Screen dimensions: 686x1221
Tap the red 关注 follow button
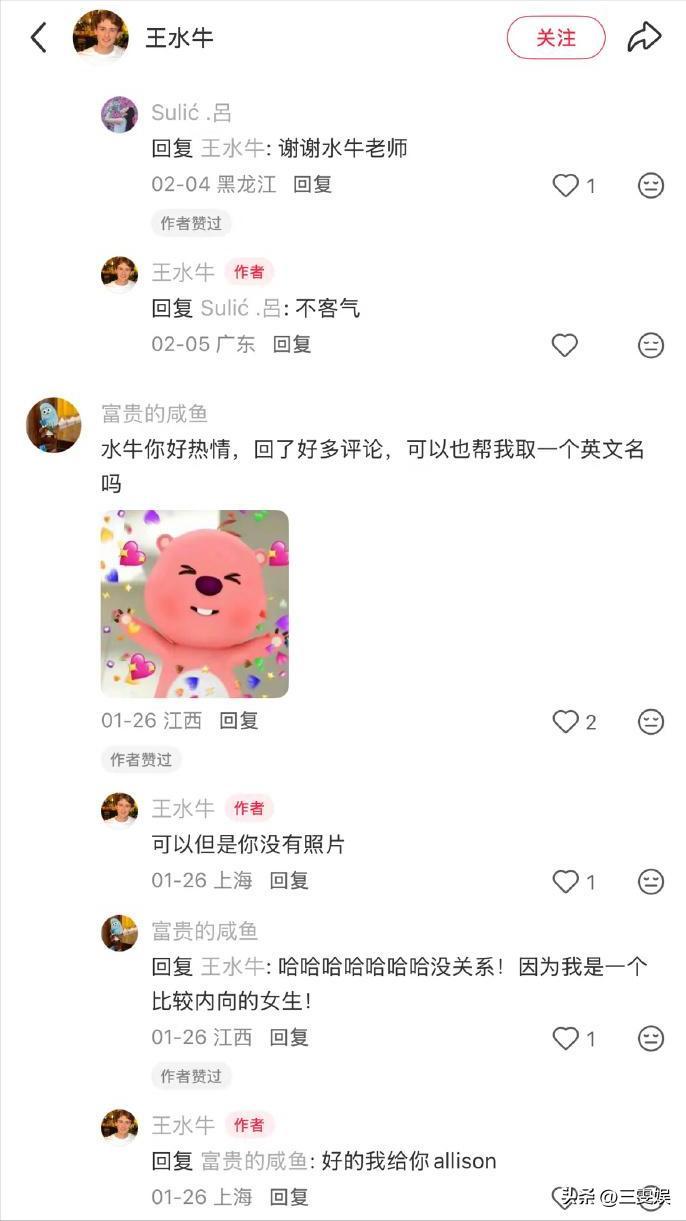point(556,38)
